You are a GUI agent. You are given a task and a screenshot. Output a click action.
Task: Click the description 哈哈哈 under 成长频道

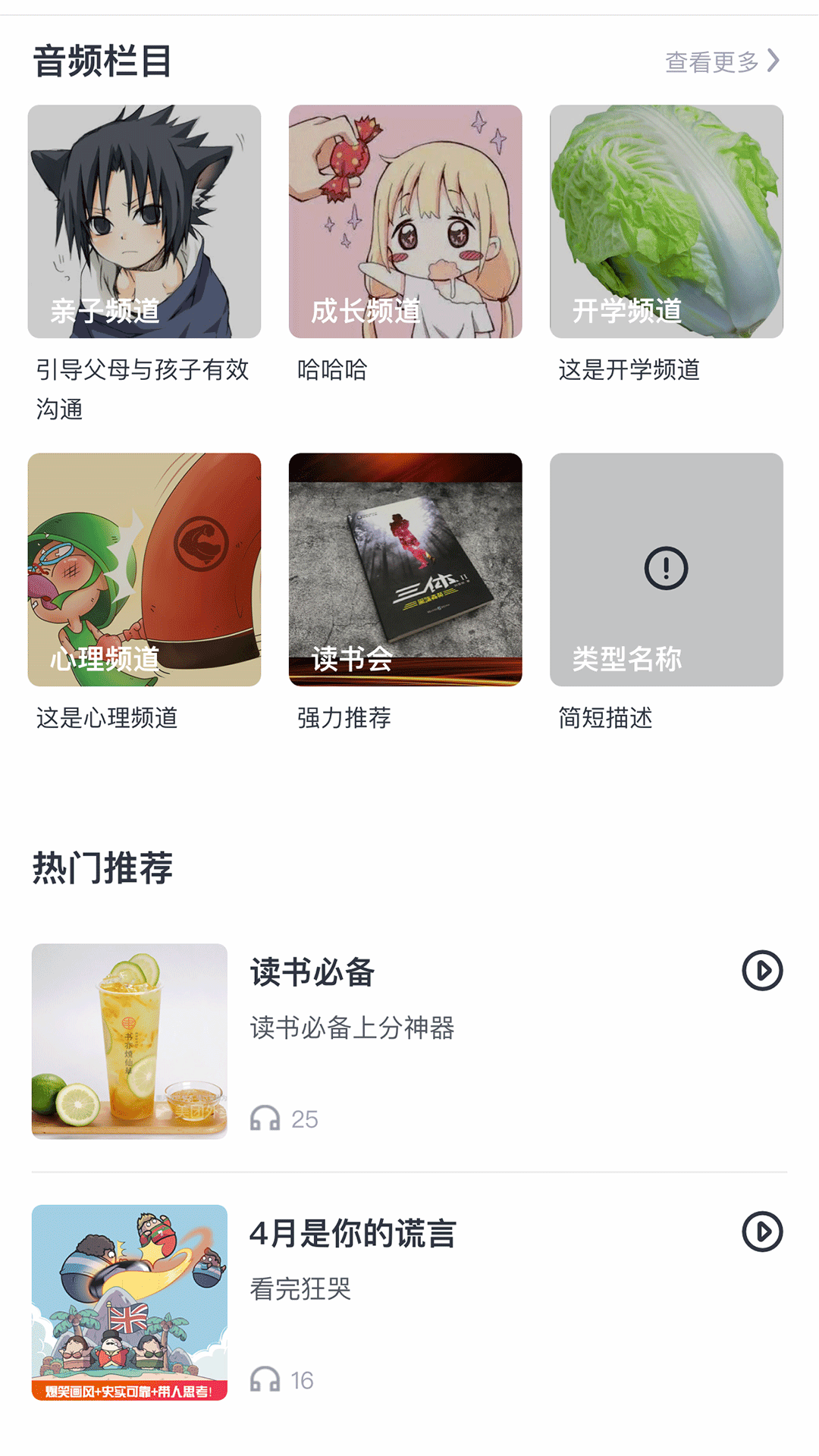331,371
